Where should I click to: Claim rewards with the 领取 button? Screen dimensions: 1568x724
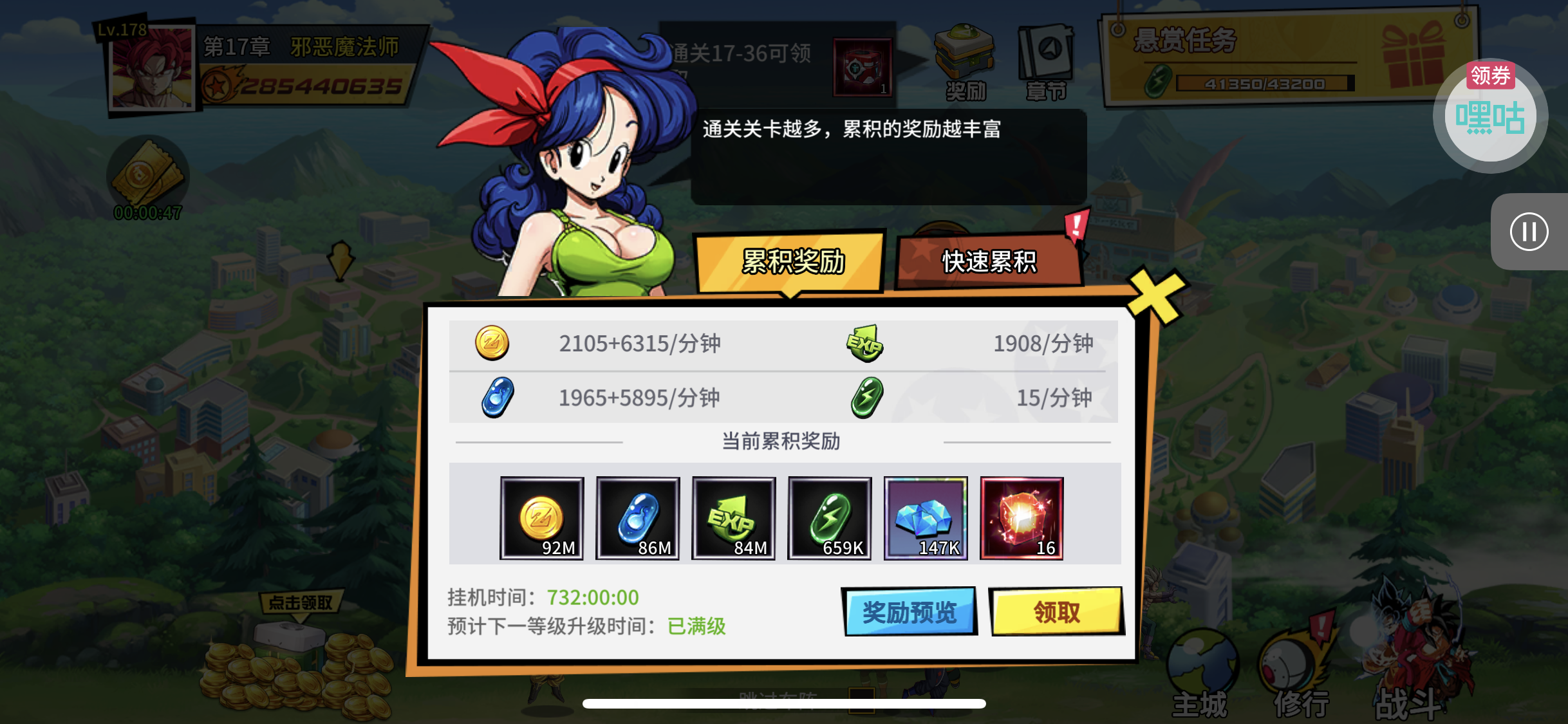click(1056, 611)
